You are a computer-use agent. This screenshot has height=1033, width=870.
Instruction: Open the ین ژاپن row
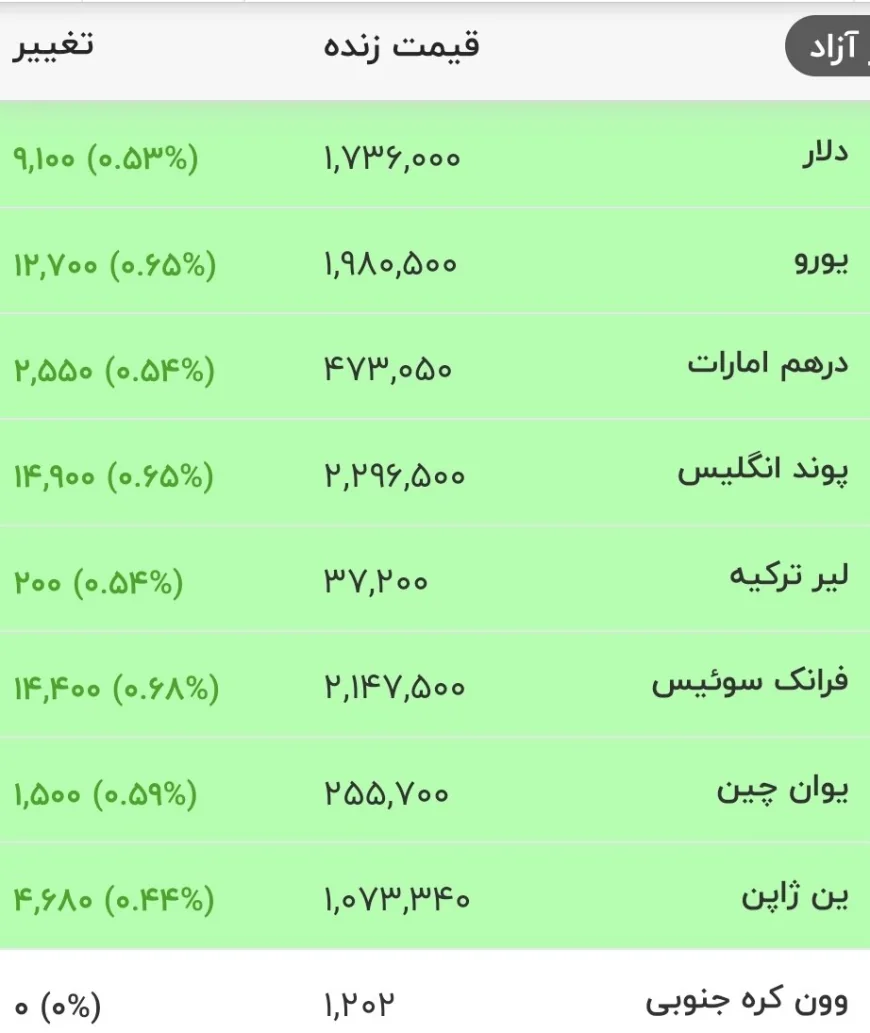[x=435, y=896]
